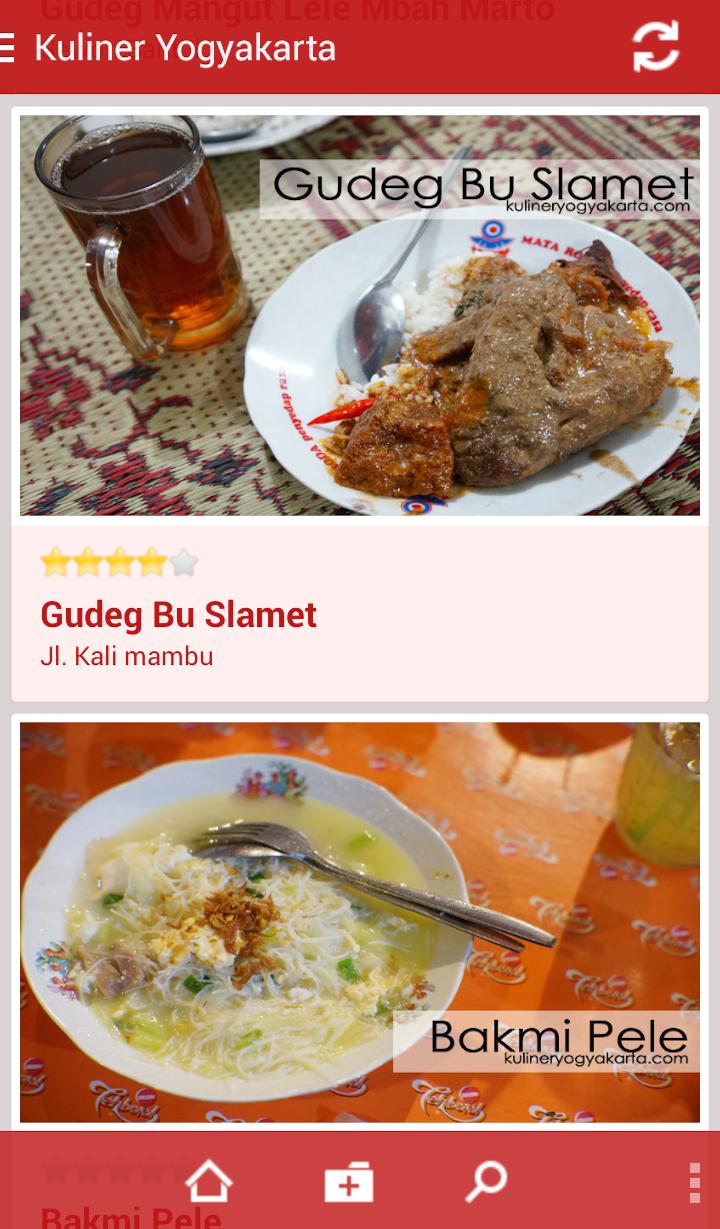Open the Gudeg Bu Slamet listing

(x=178, y=615)
